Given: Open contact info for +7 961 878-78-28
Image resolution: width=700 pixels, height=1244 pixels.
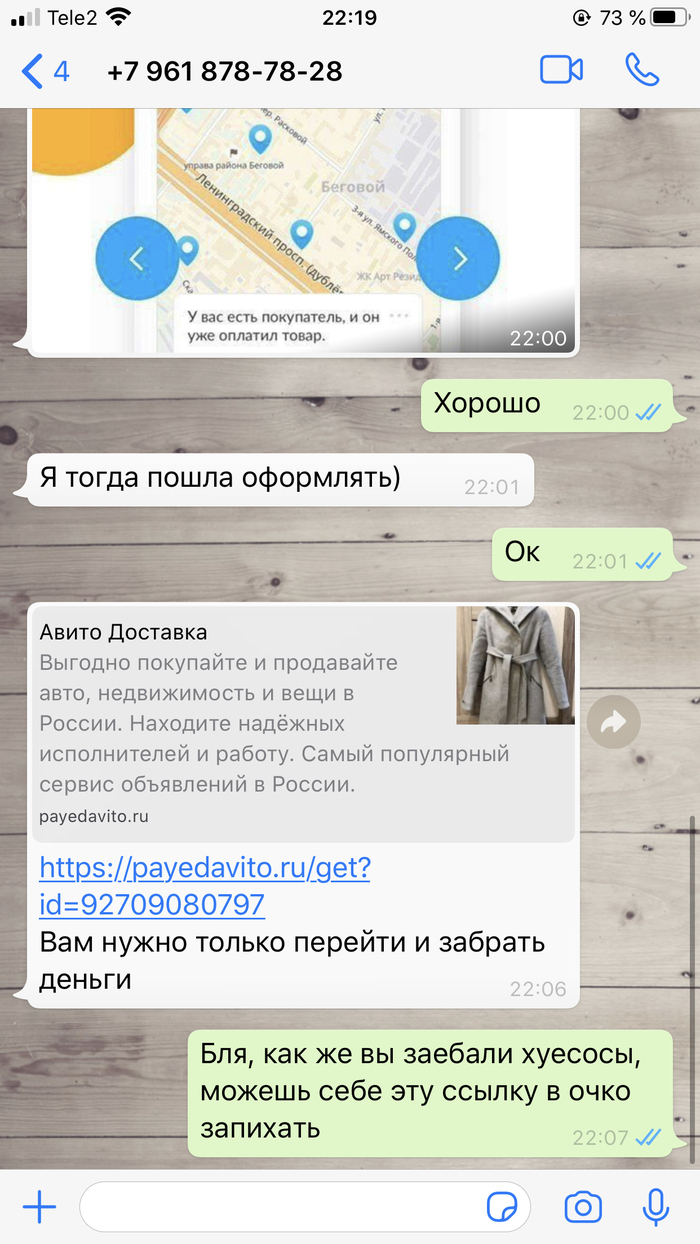Looking at the screenshot, I should [224, 71].
